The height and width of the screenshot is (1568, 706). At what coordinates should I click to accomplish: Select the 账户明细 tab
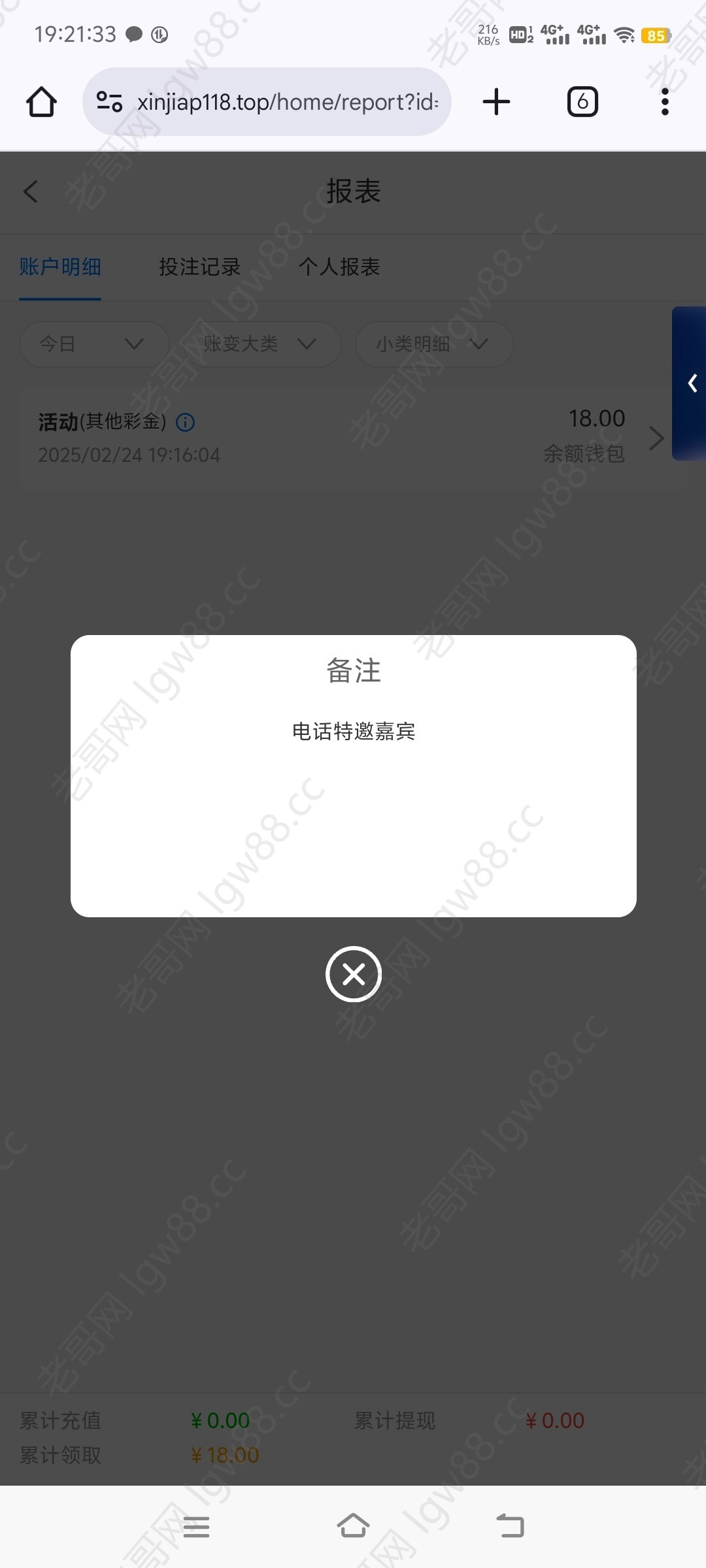click(60, 267)
